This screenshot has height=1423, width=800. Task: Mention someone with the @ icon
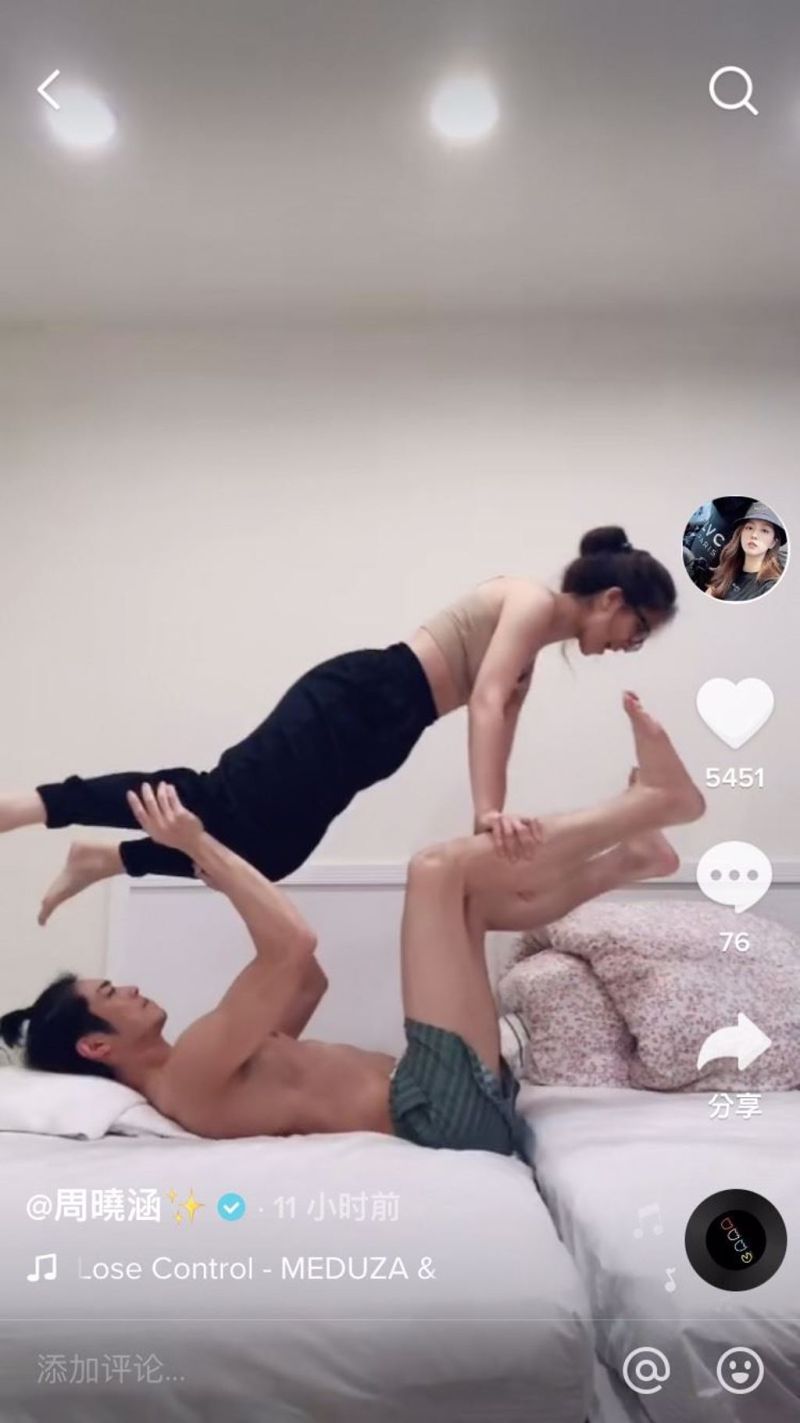[646, 1370]
